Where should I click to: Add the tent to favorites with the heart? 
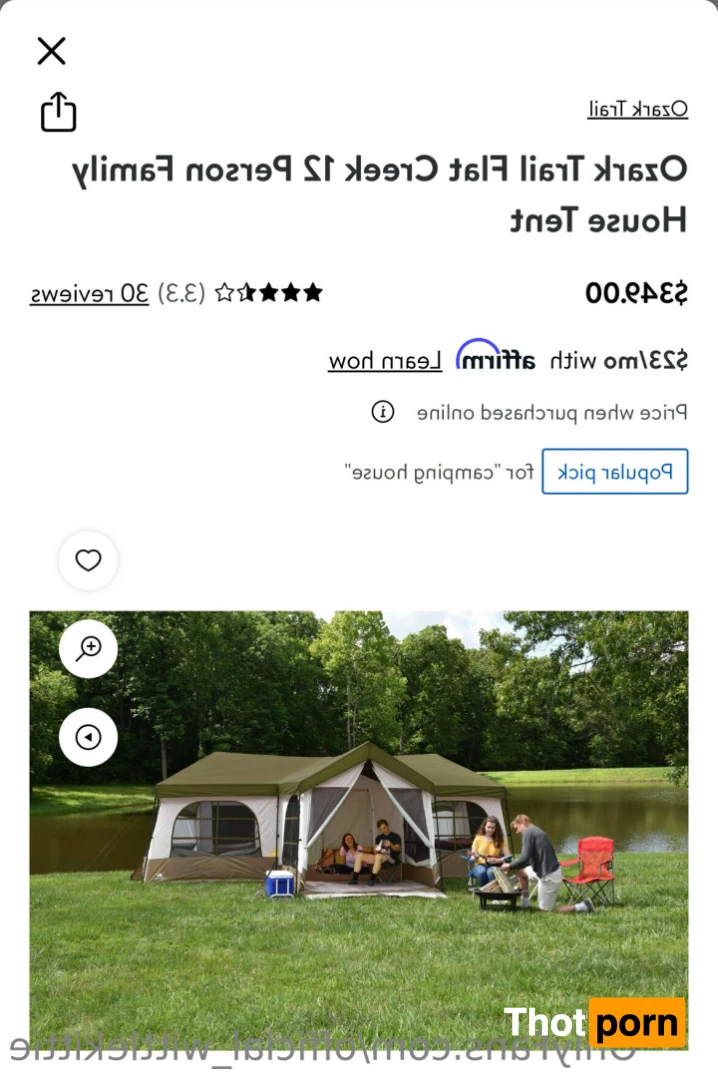pyautogui.click(x=88, y=560)
